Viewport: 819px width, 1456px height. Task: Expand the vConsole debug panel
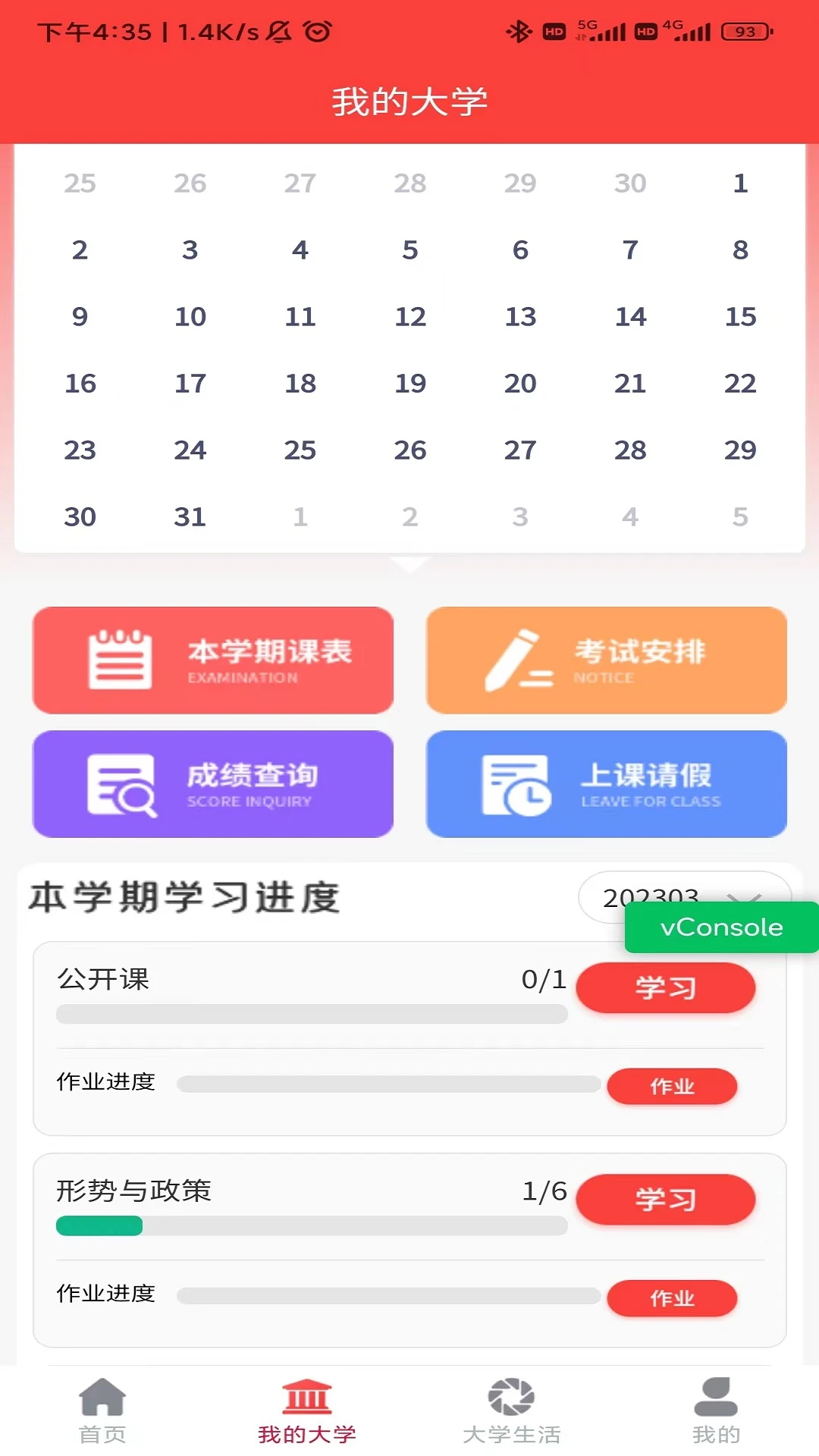pos(719,926)
